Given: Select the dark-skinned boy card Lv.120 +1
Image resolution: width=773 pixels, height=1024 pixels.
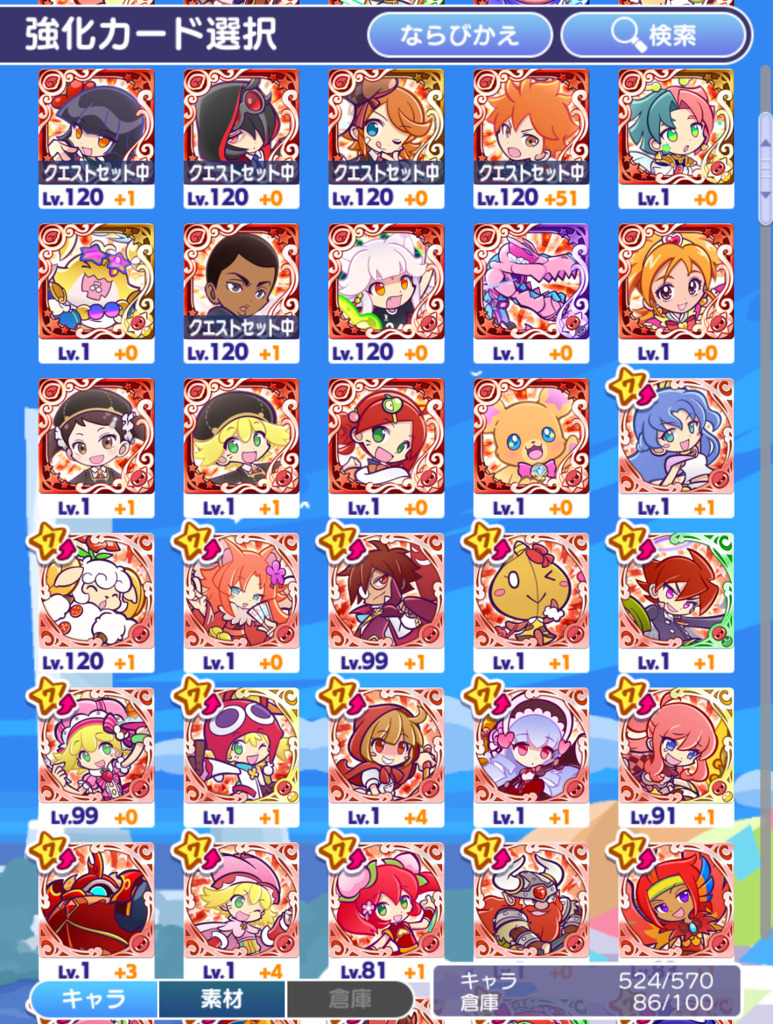Looking at the screenshot, I should [x=241, y=284].
